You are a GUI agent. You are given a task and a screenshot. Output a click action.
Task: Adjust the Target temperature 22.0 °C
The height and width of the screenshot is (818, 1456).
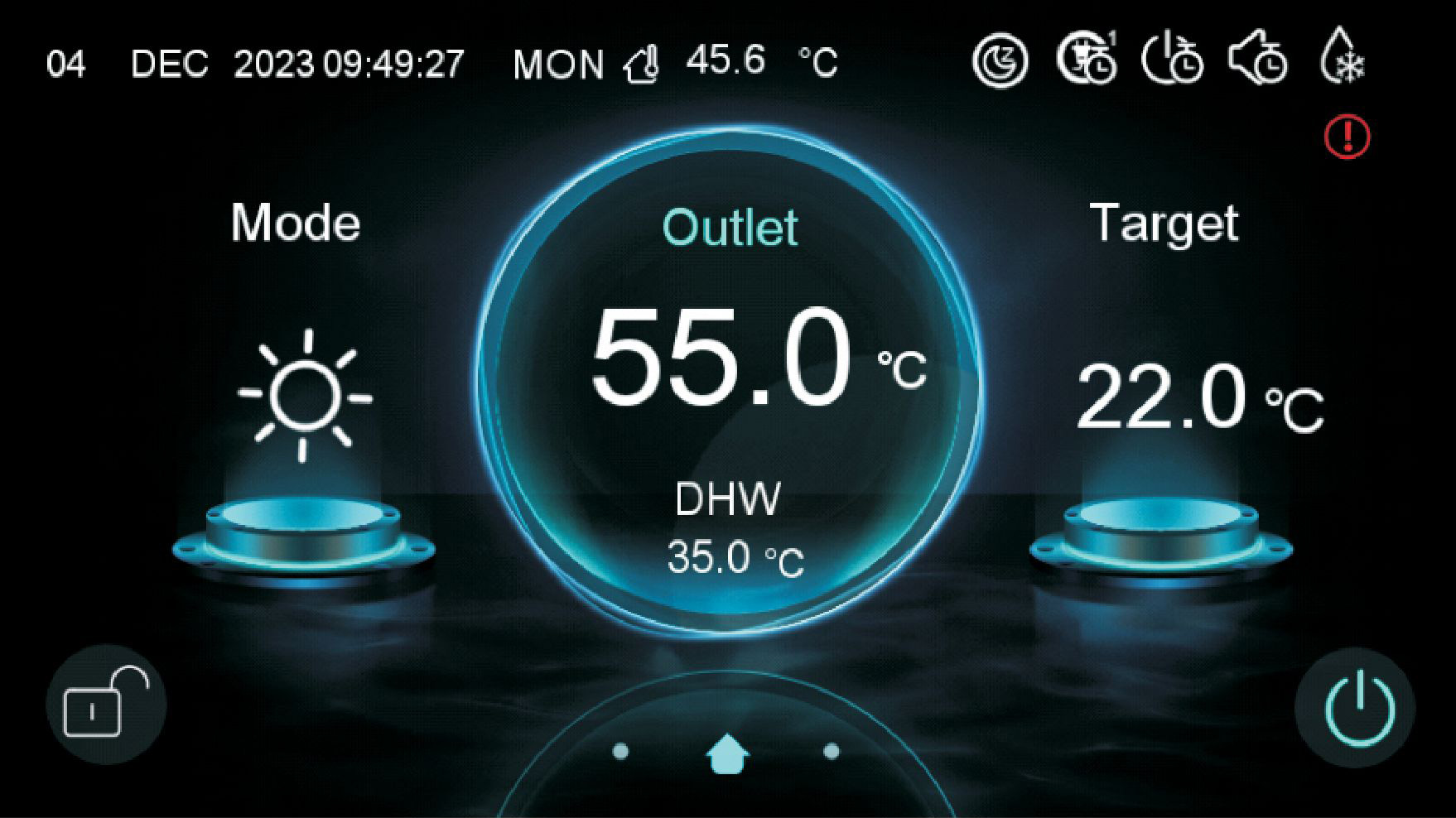(x=1199, y=399)
